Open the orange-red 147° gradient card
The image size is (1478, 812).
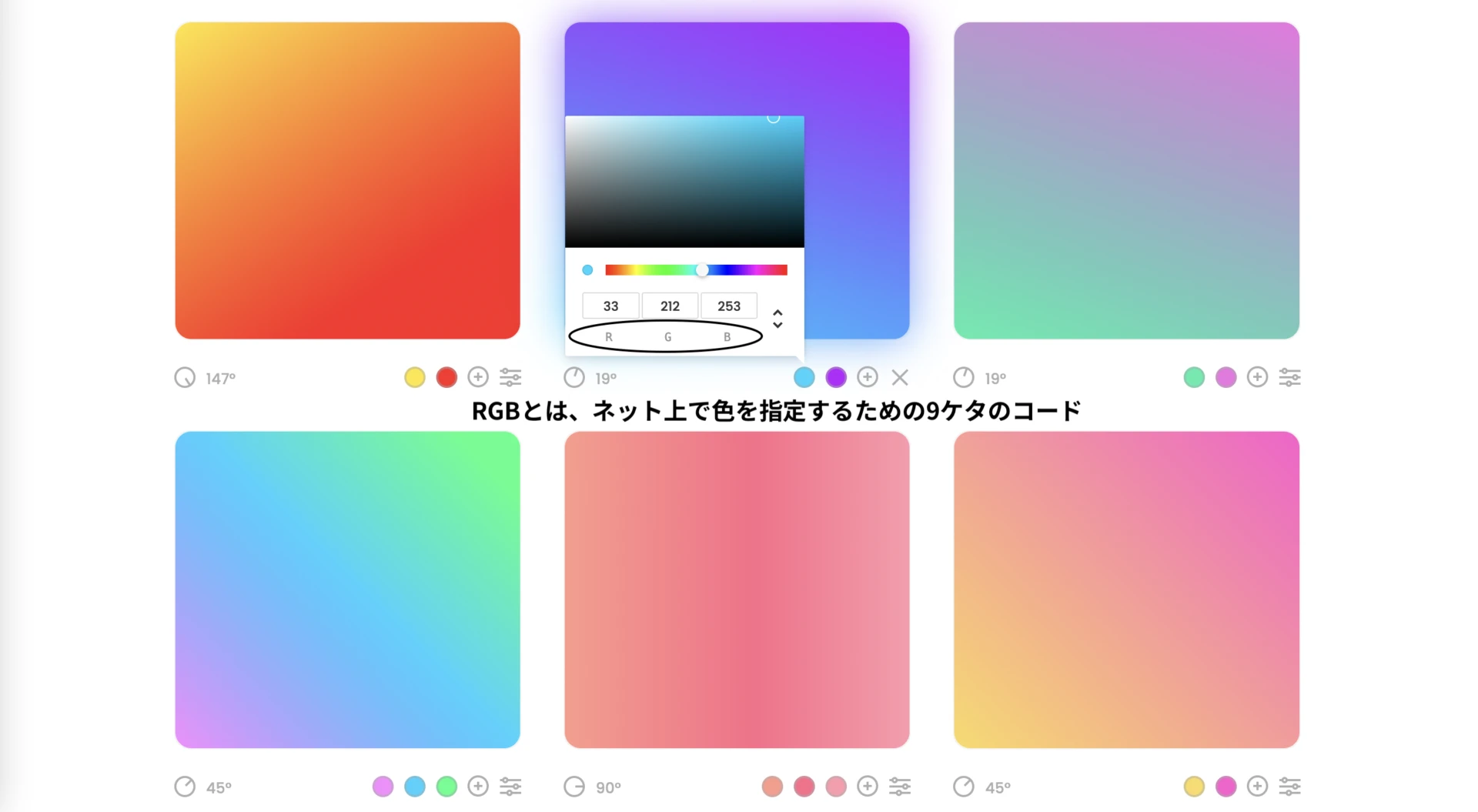tap(347, 180)
